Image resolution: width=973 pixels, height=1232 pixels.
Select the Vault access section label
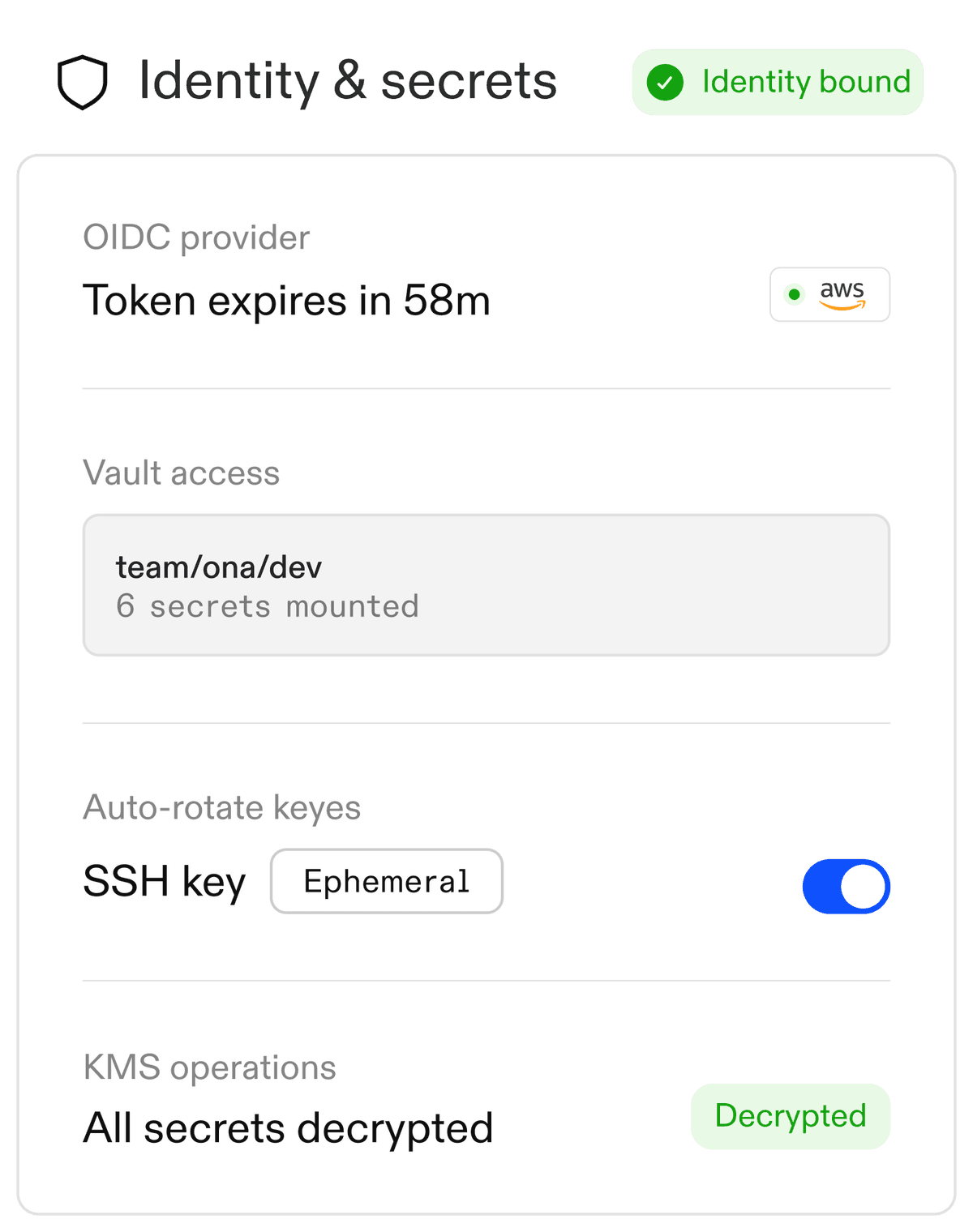pos(181,473)
